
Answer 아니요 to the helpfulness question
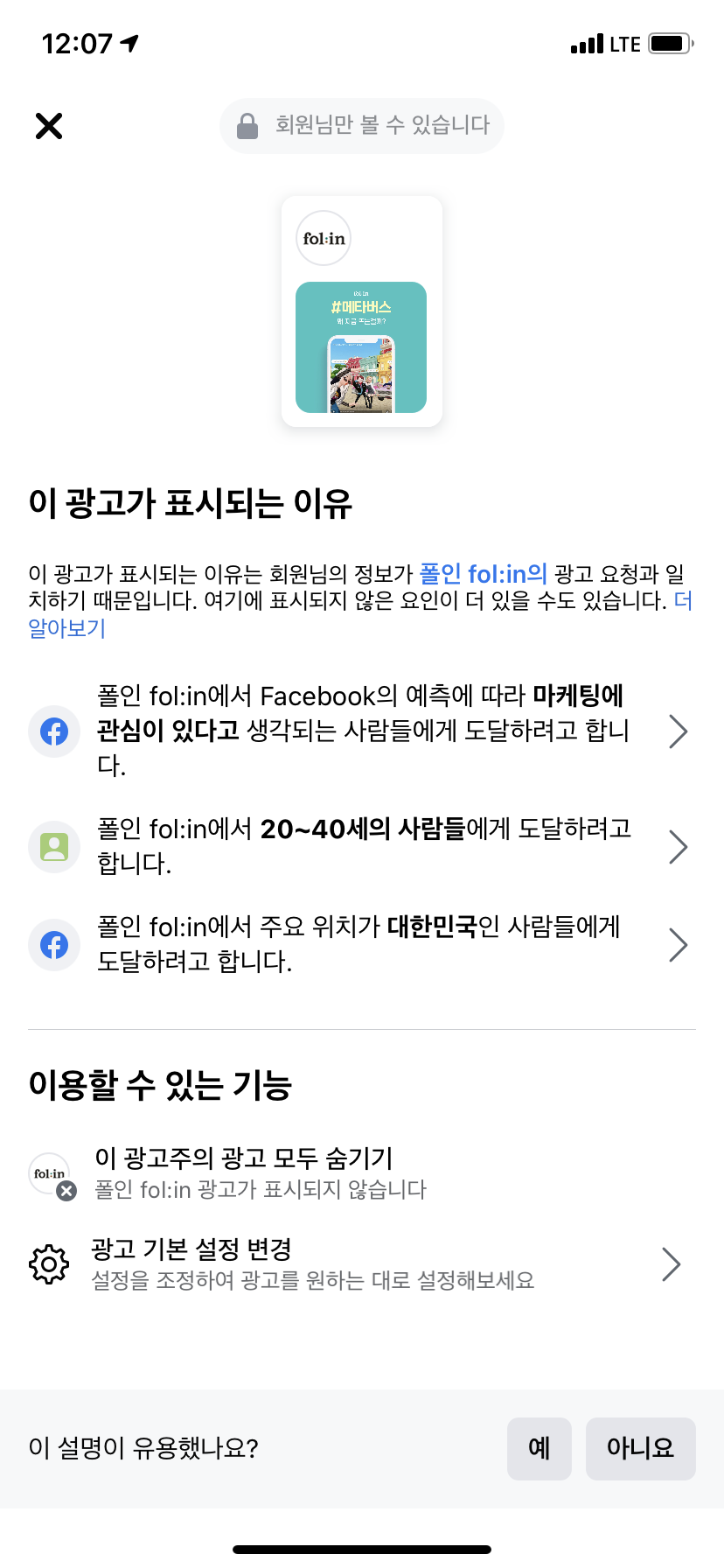click(x=641, y=1449)
